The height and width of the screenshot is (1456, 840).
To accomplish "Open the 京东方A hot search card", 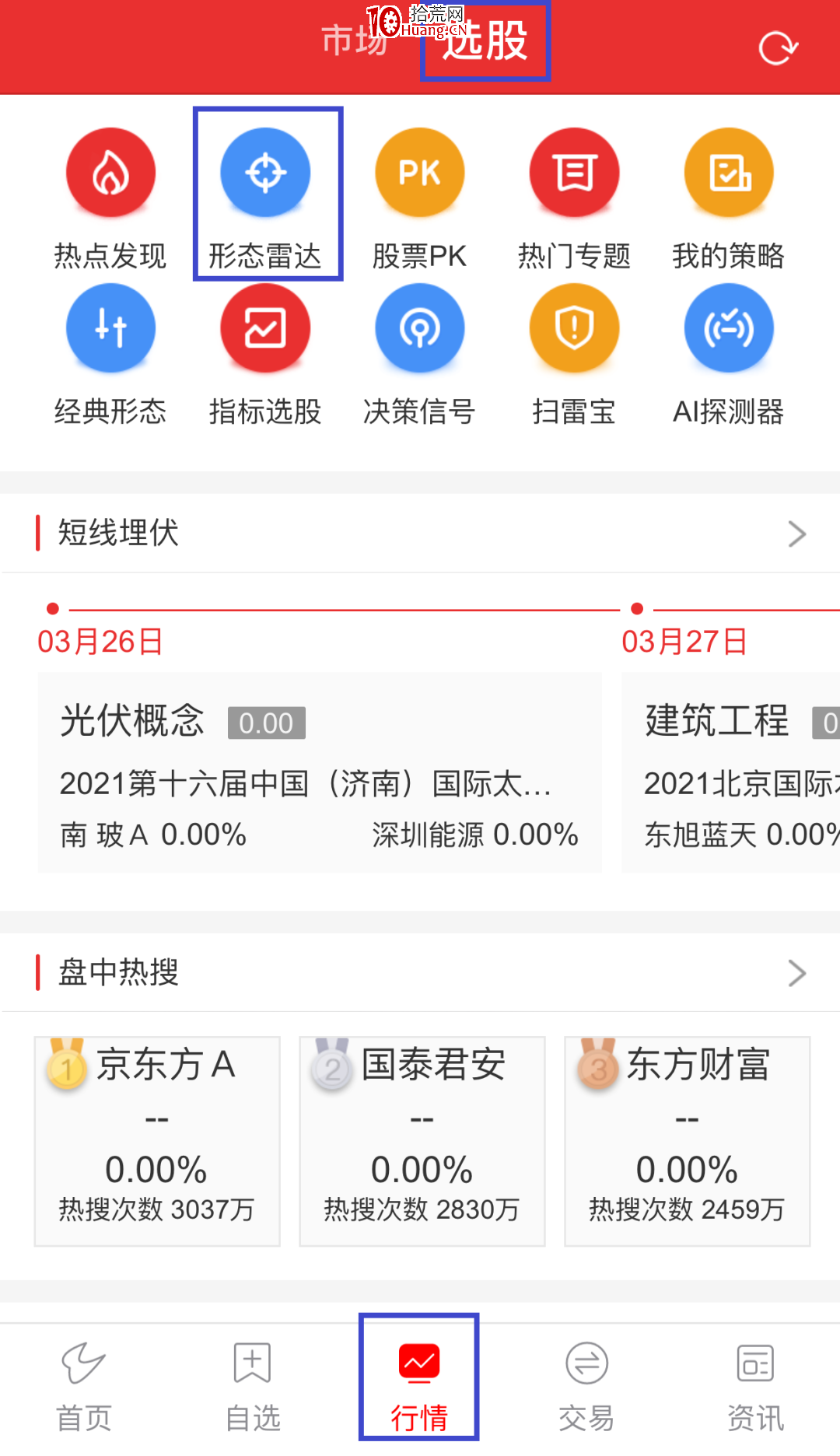I will click(x=157, y=1141).
